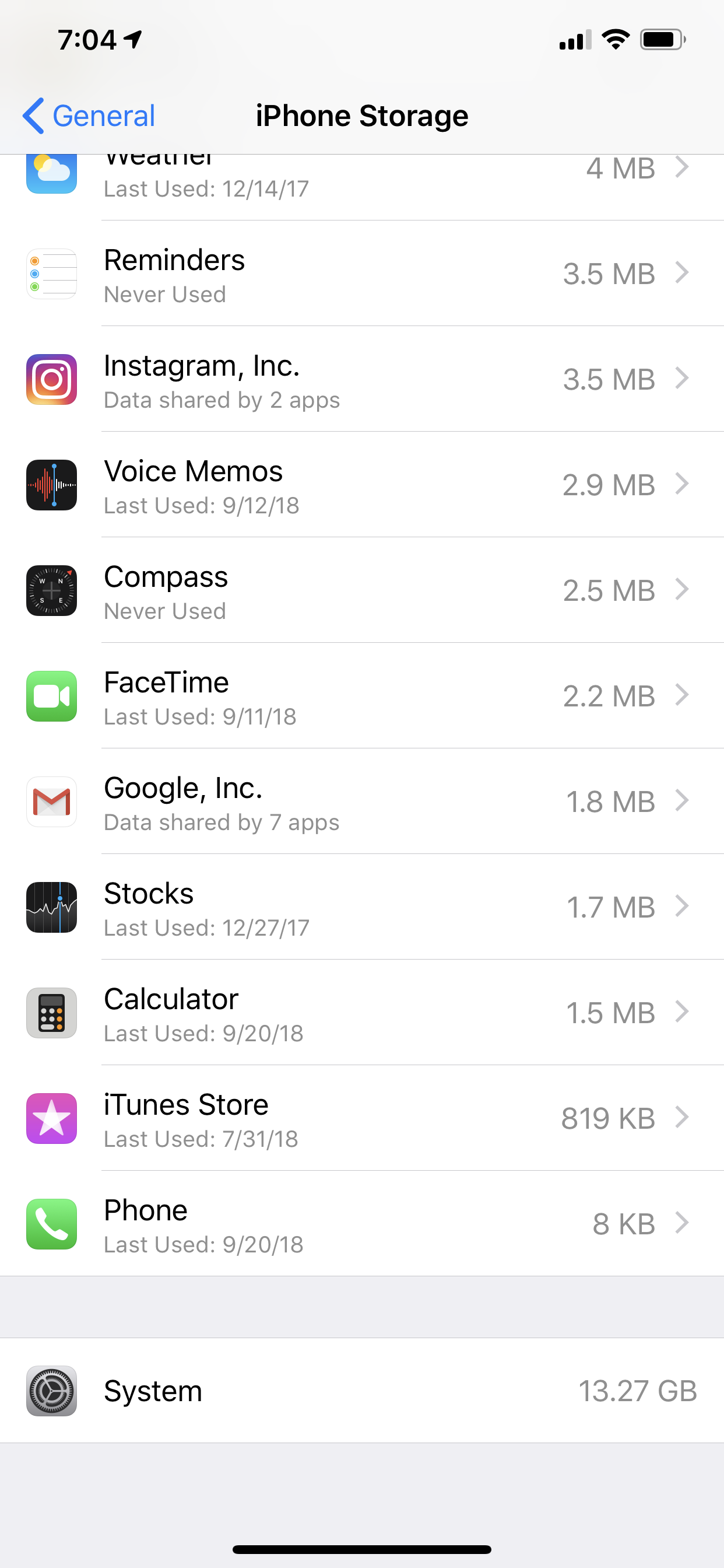Open the Reminders storage row
724x1568 pixels.
pyautogui.click(x=362, y=274)
